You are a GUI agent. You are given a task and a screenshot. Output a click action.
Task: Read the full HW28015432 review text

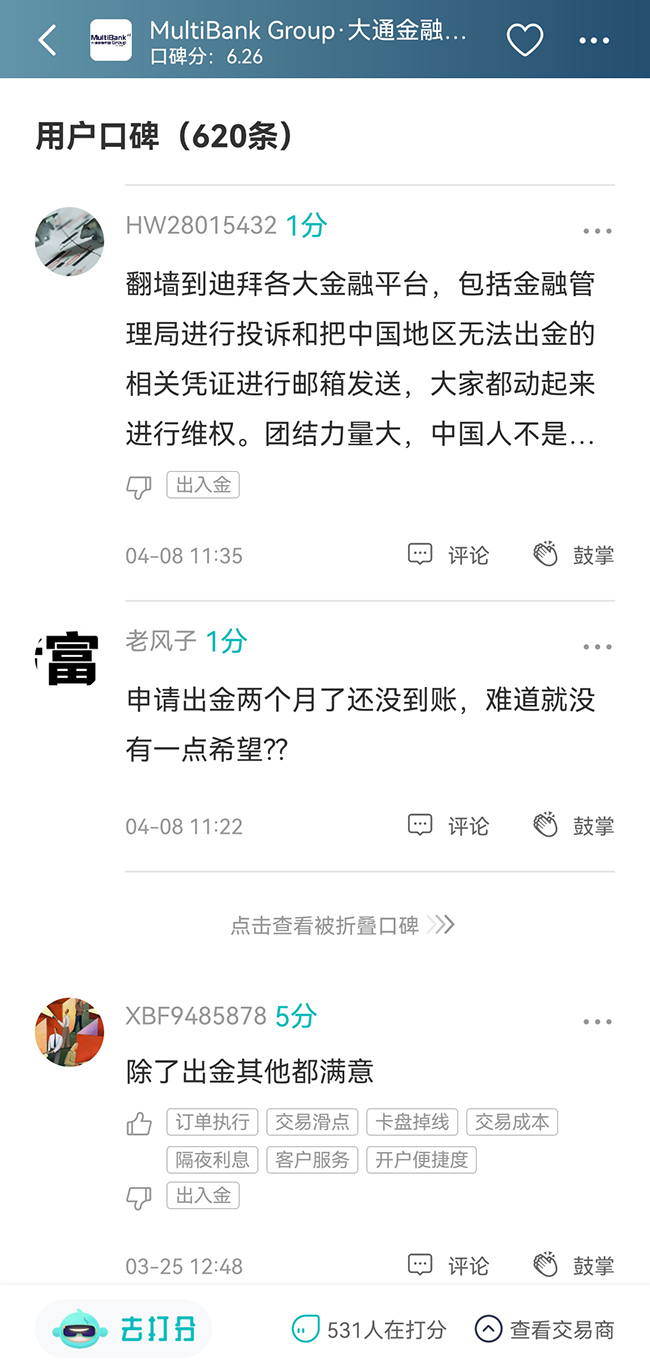click(360, 360)
